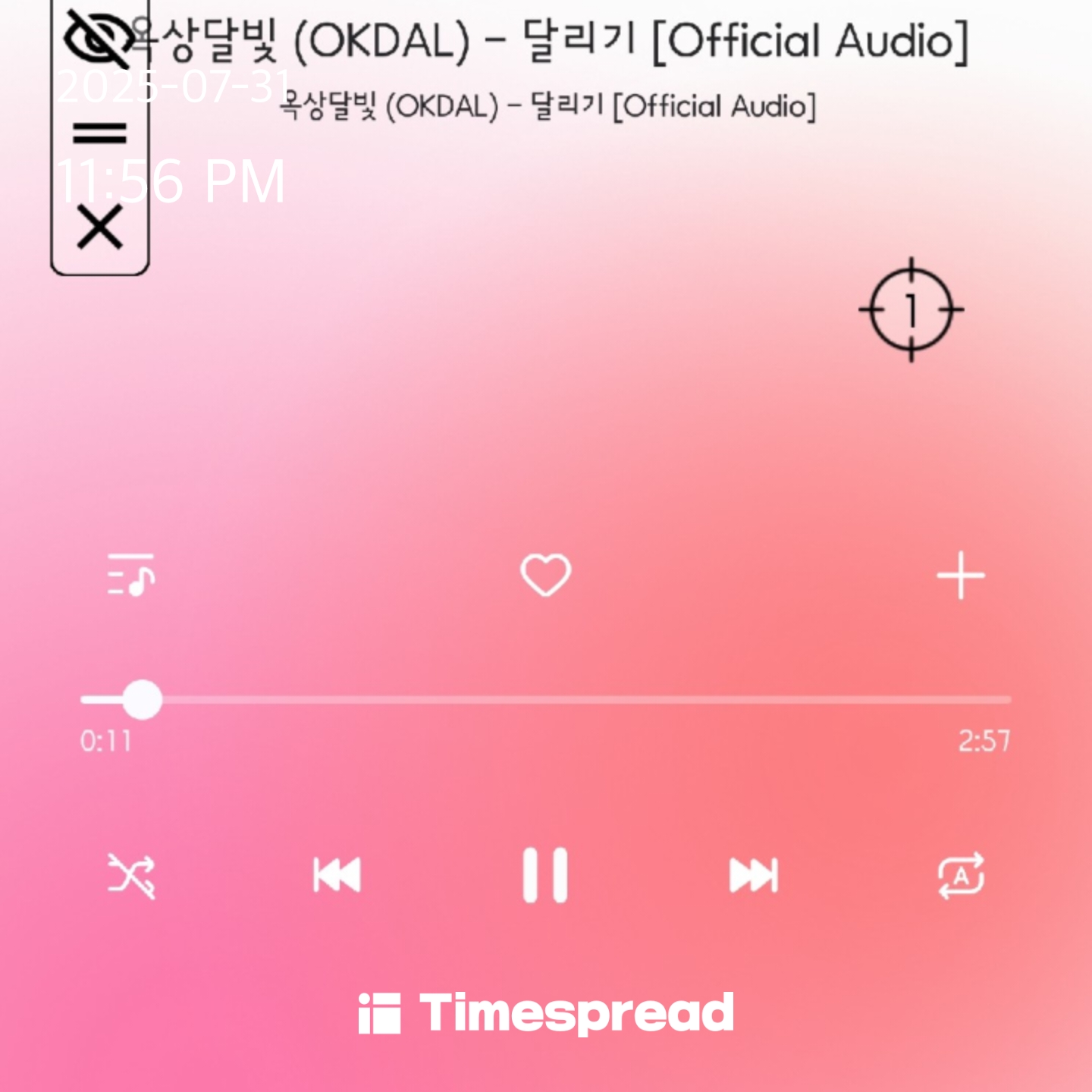The image size is (1092, 1092).
Task: Tap the playback progress slider
Action: click(546, 699)
